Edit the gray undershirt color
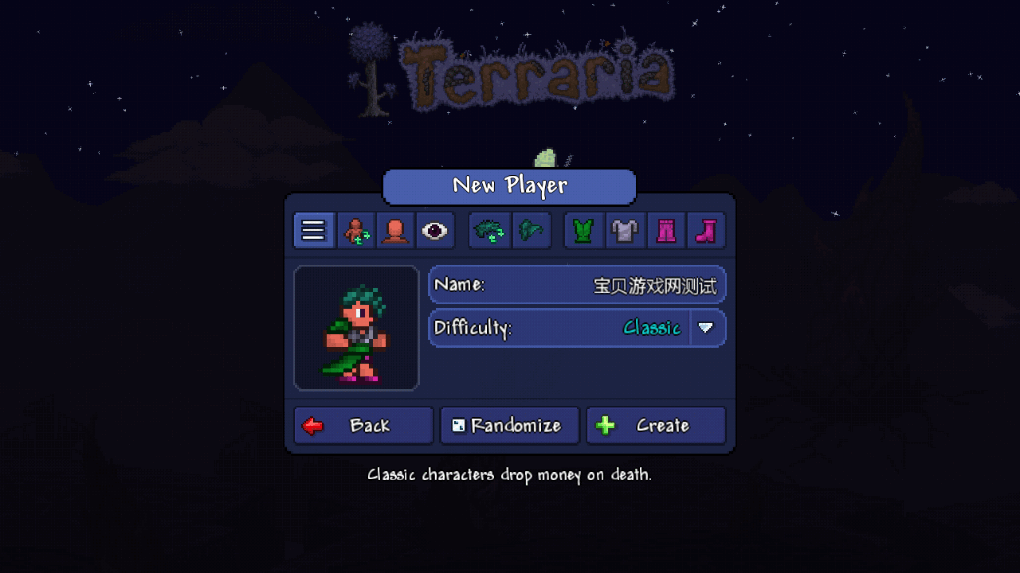This screenshot has width=1020, height=573. point(625,231)
